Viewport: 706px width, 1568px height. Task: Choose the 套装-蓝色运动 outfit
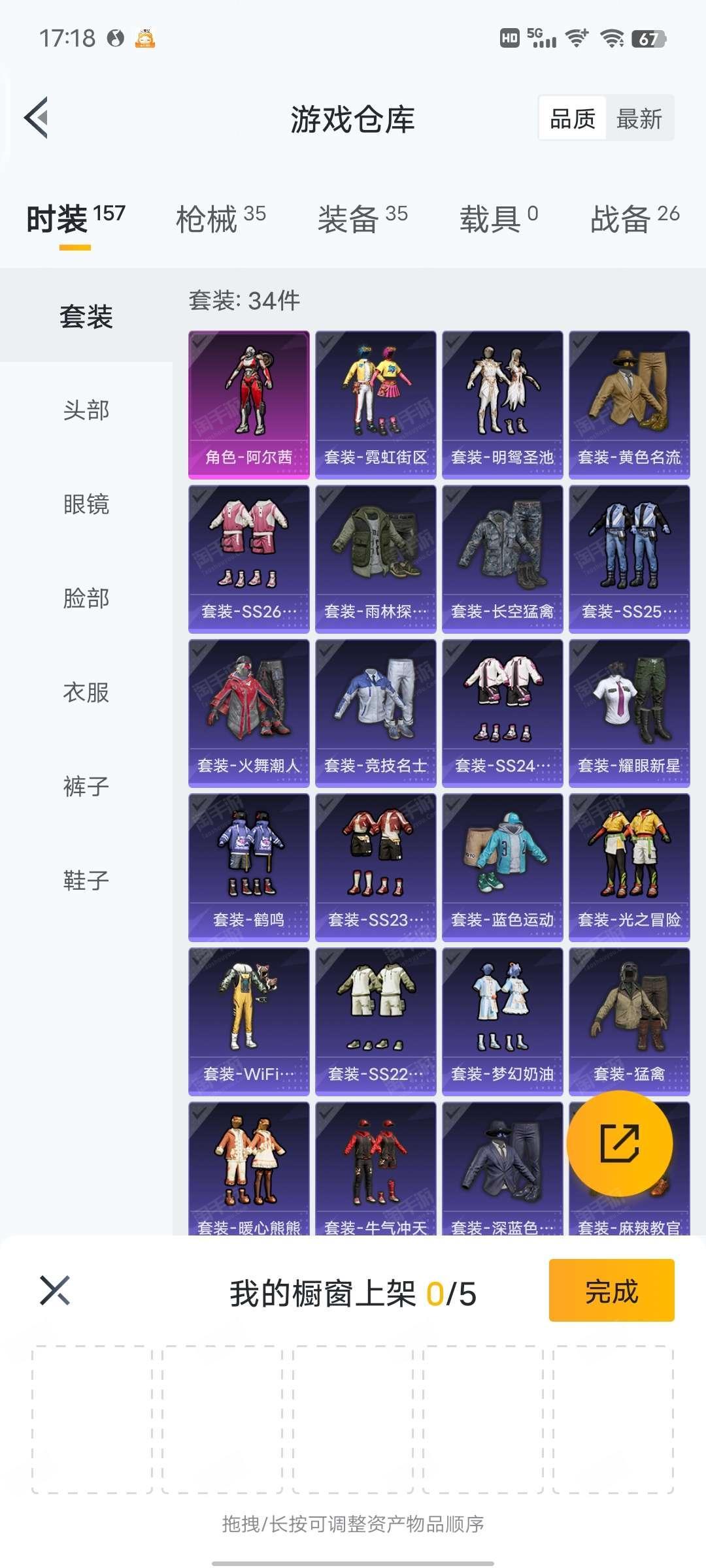coord(503,868)
